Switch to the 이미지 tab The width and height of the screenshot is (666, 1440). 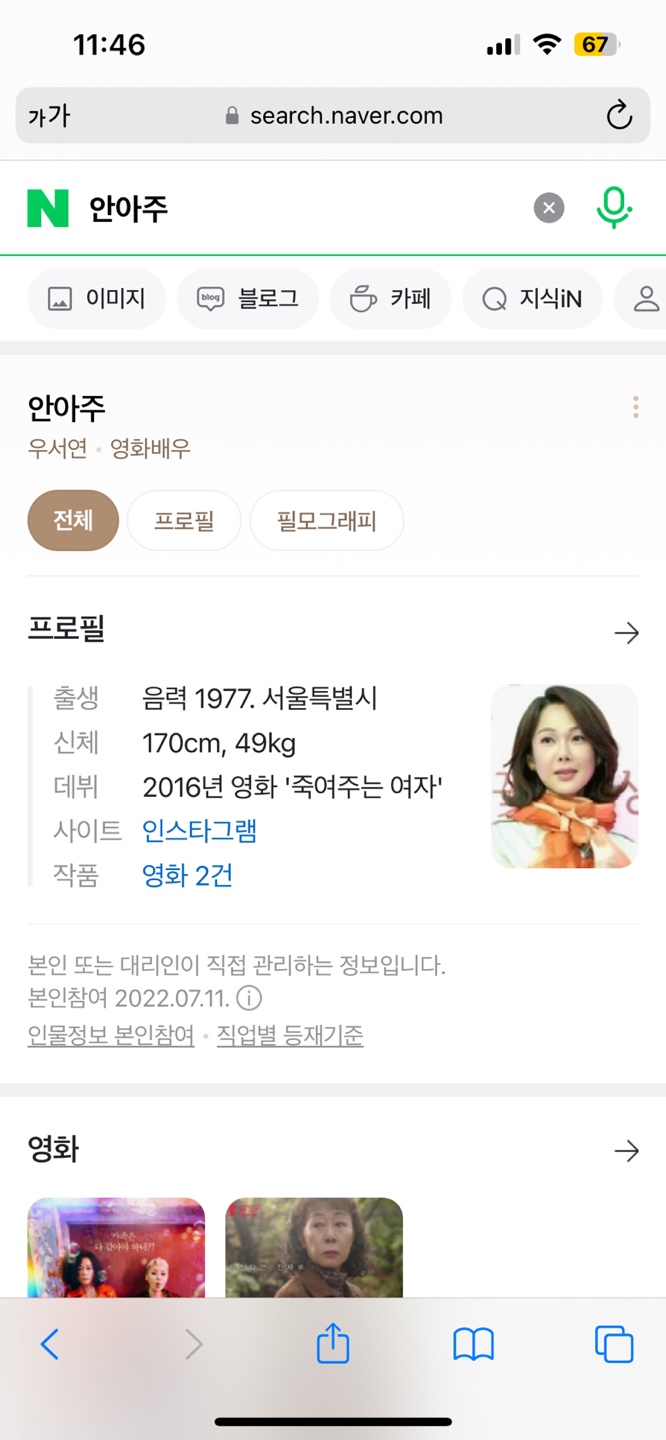(97, 298)
